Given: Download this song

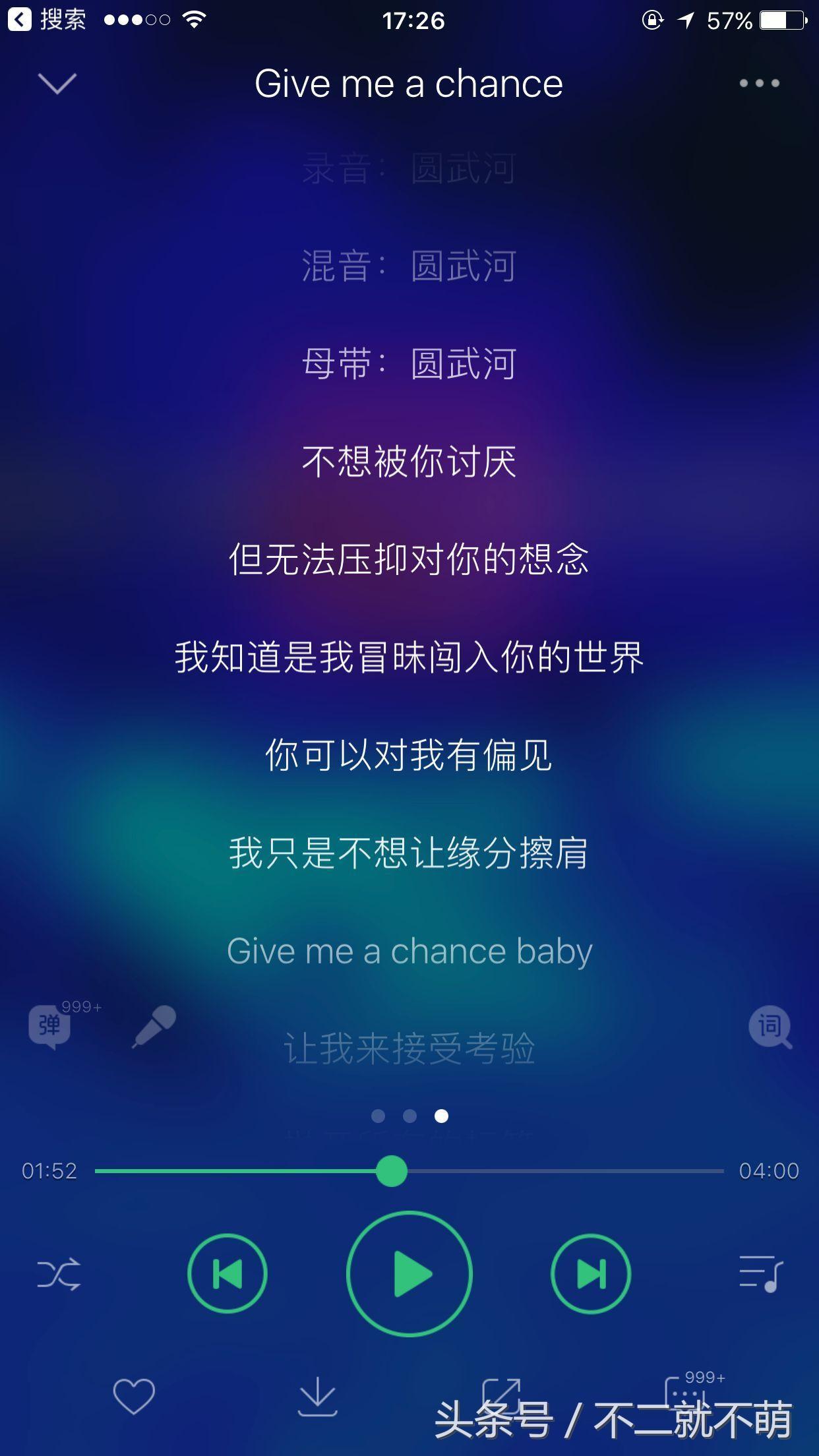Looking at the screenshot, I should coord(317,1396).
